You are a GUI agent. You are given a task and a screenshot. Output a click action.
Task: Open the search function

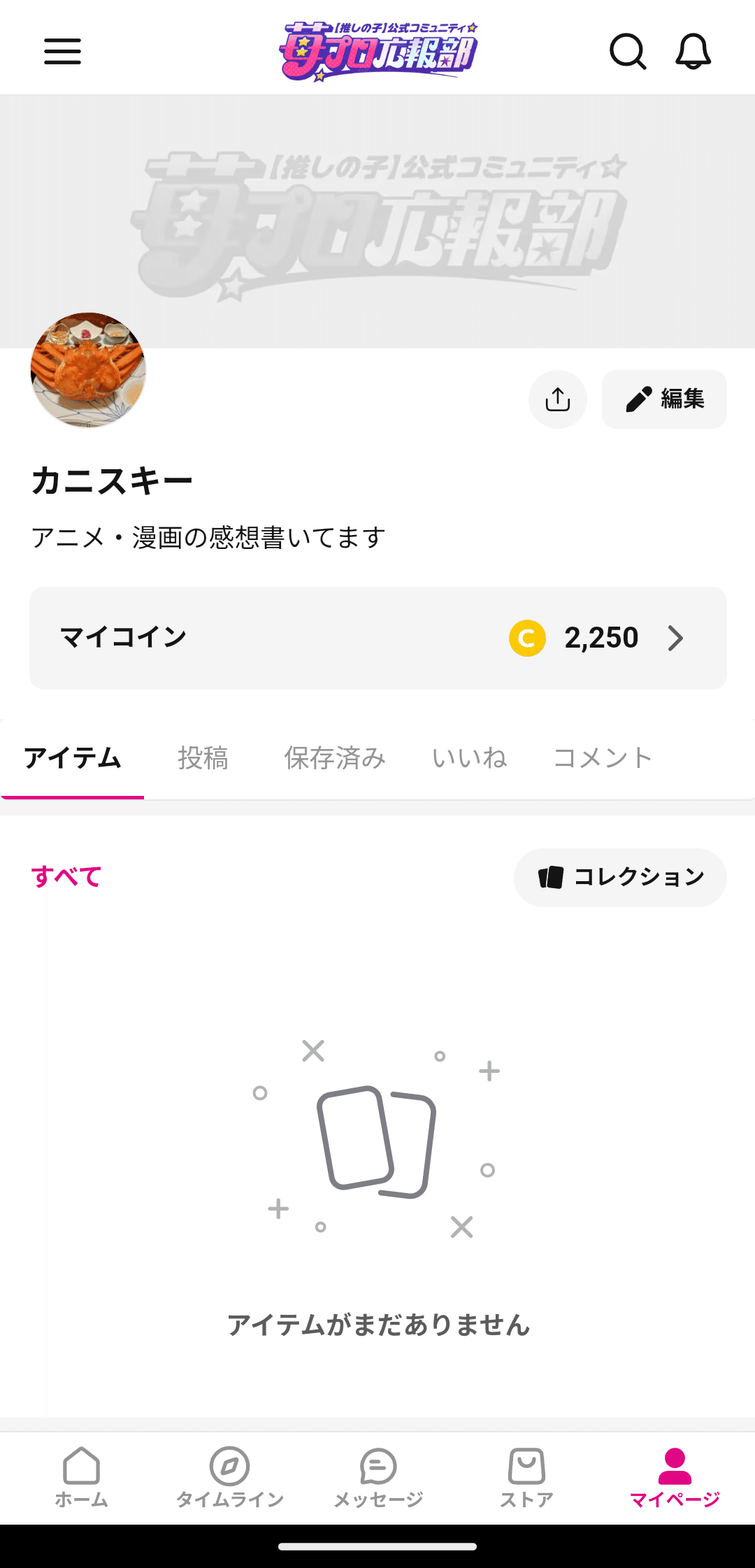(x=628, y=52)
